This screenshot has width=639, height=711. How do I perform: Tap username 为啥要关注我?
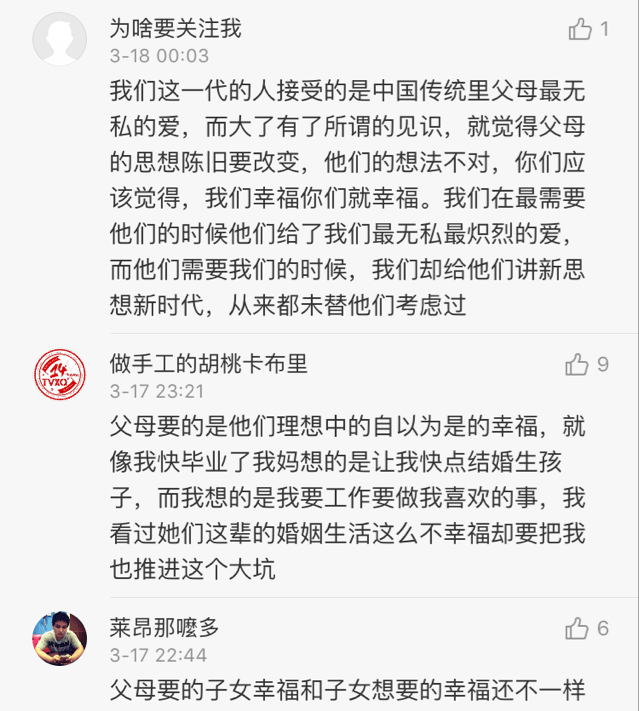tap(176, 28)
